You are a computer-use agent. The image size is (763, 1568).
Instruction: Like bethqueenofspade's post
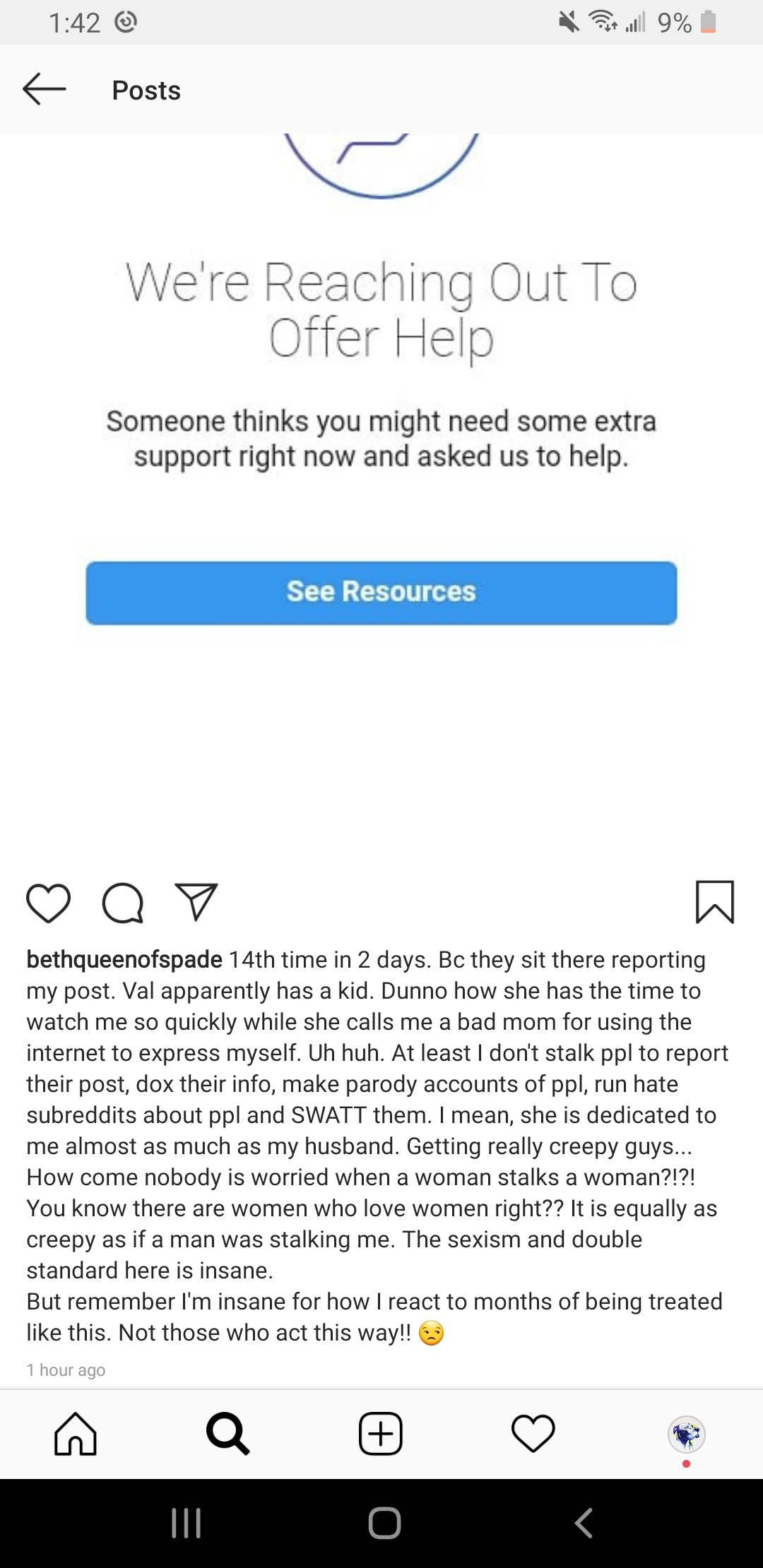click(48, 903)
